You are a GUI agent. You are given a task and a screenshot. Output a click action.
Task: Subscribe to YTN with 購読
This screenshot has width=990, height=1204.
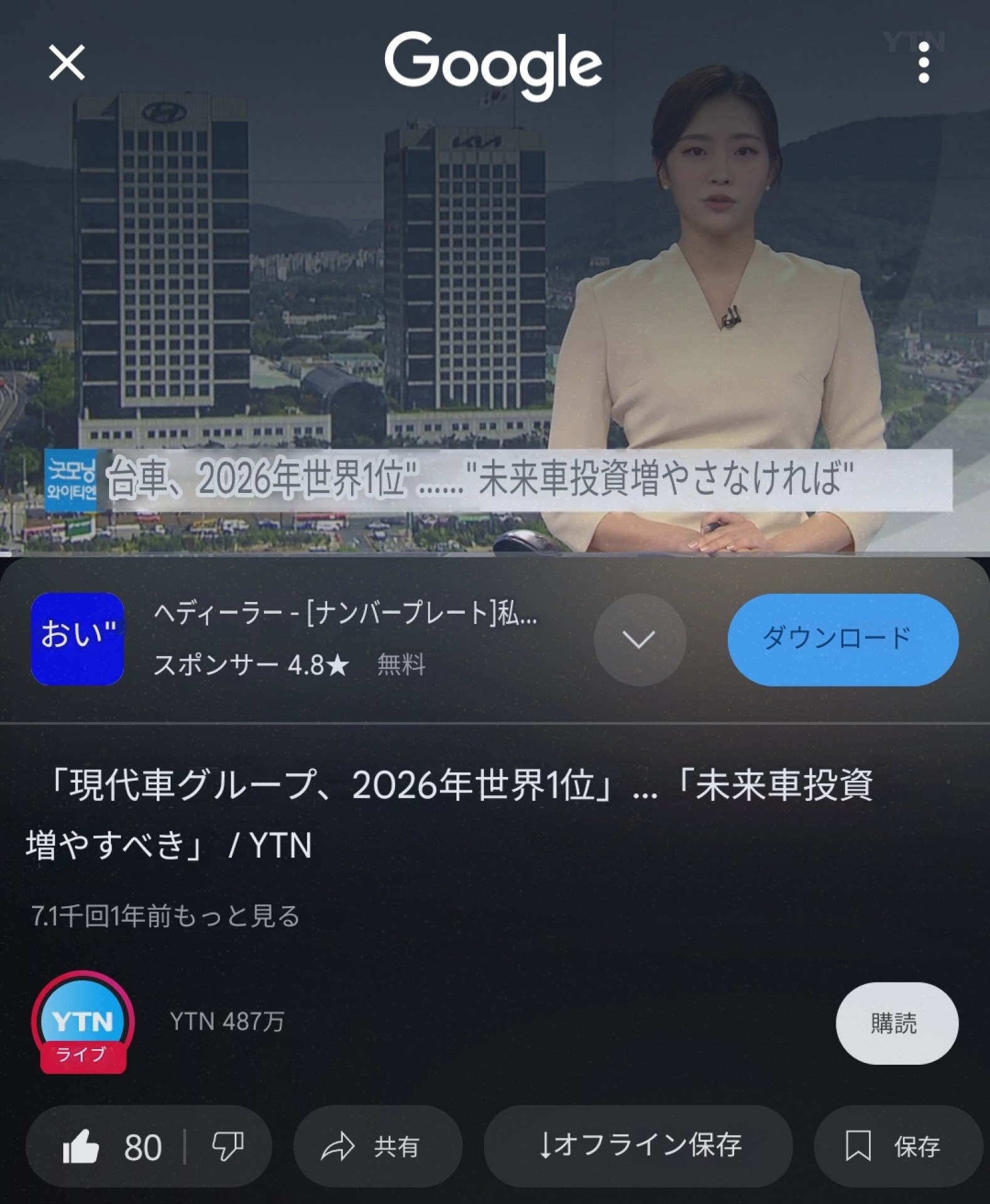tap(895, 1023)
